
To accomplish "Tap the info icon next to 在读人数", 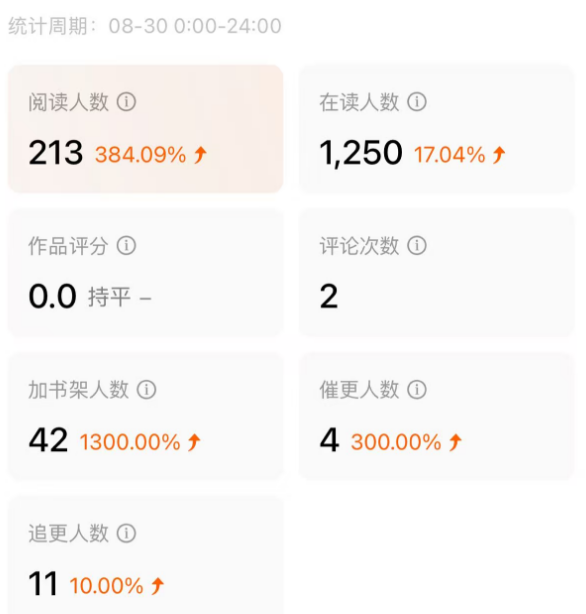I will click(x=417, y=102).
